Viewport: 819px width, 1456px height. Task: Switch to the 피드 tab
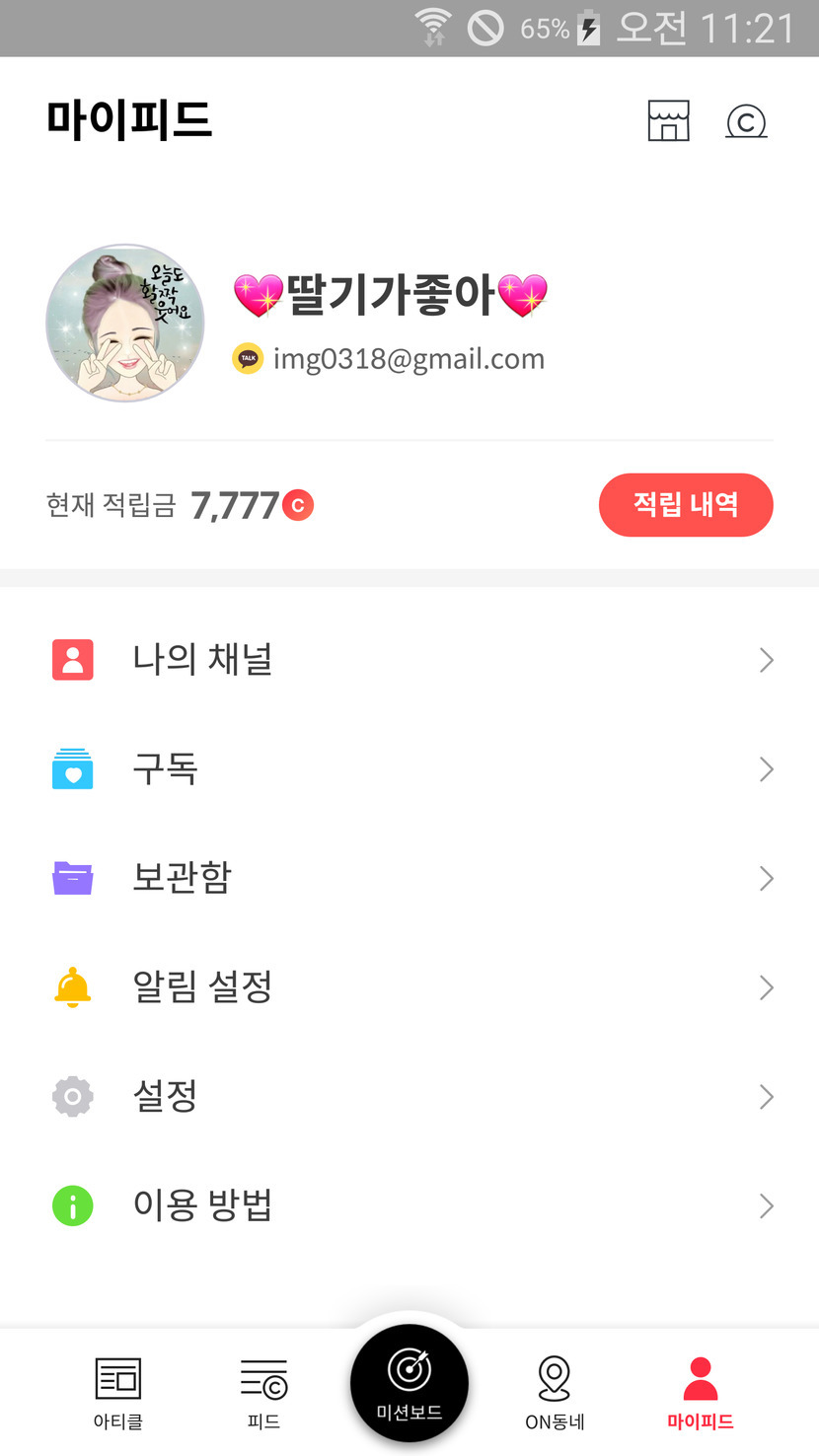263,1392
